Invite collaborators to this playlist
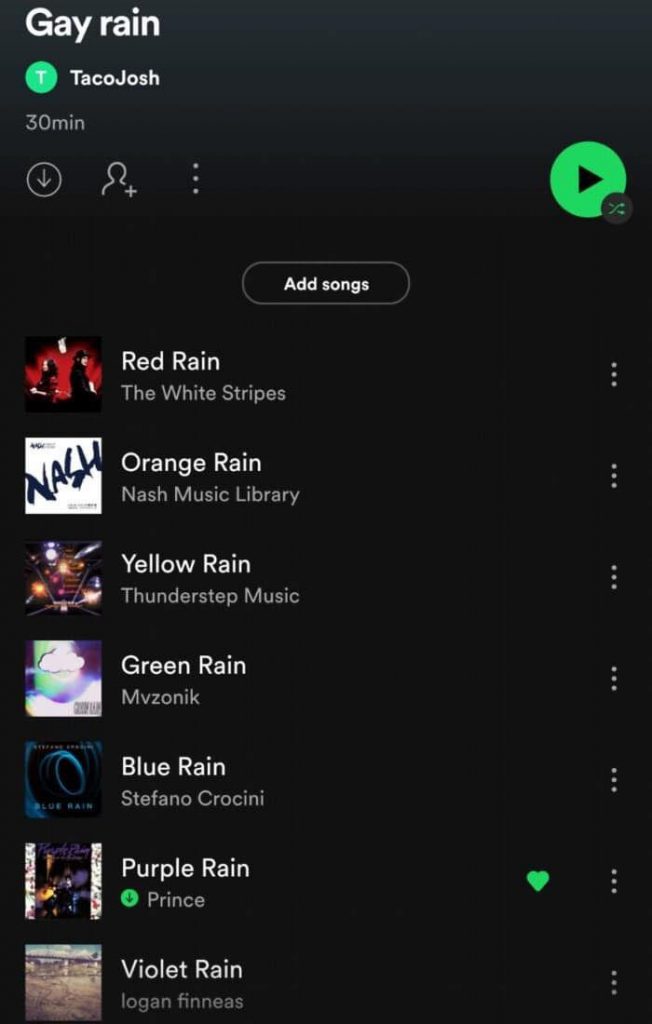The width and height of the screenshot is (652, 1024). click(119, 179)
